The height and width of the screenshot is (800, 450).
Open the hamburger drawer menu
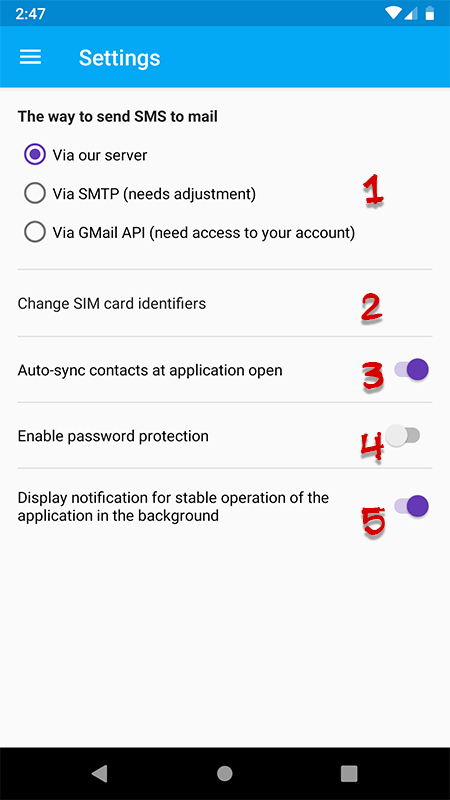click(31, 57)
